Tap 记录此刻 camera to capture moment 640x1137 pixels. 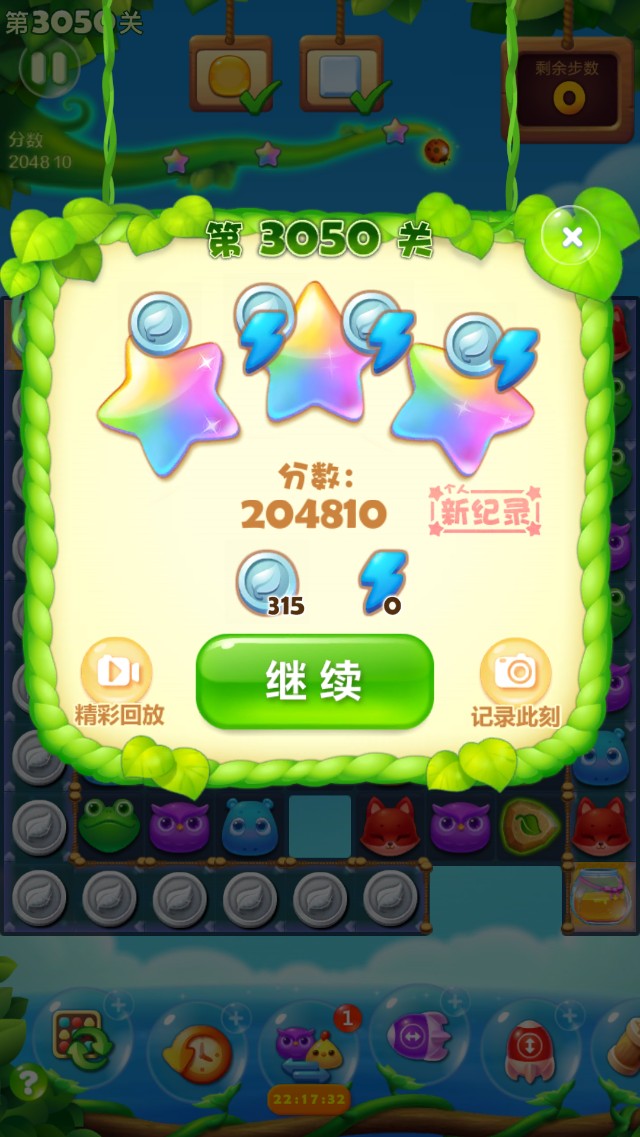515,673
